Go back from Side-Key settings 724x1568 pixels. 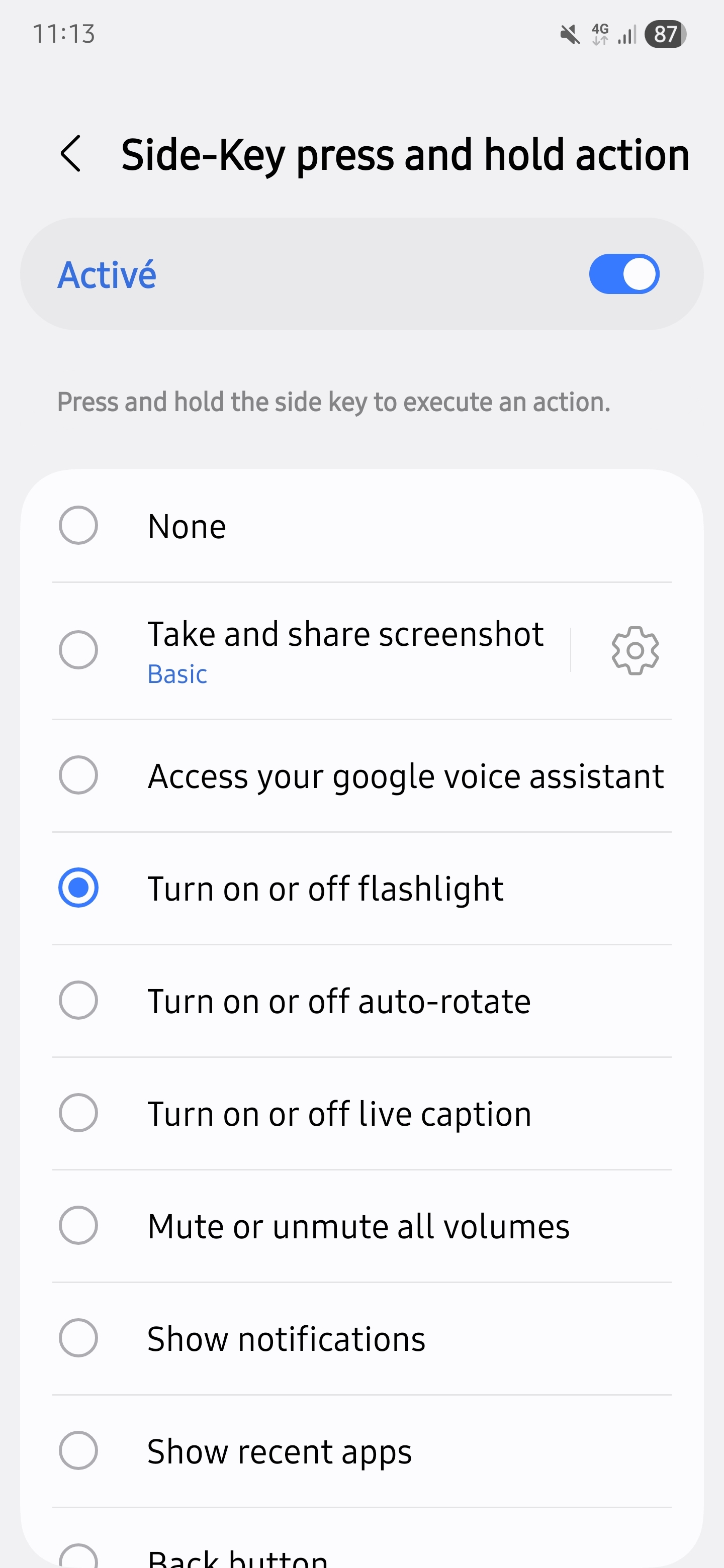click(x=70, y=154)
